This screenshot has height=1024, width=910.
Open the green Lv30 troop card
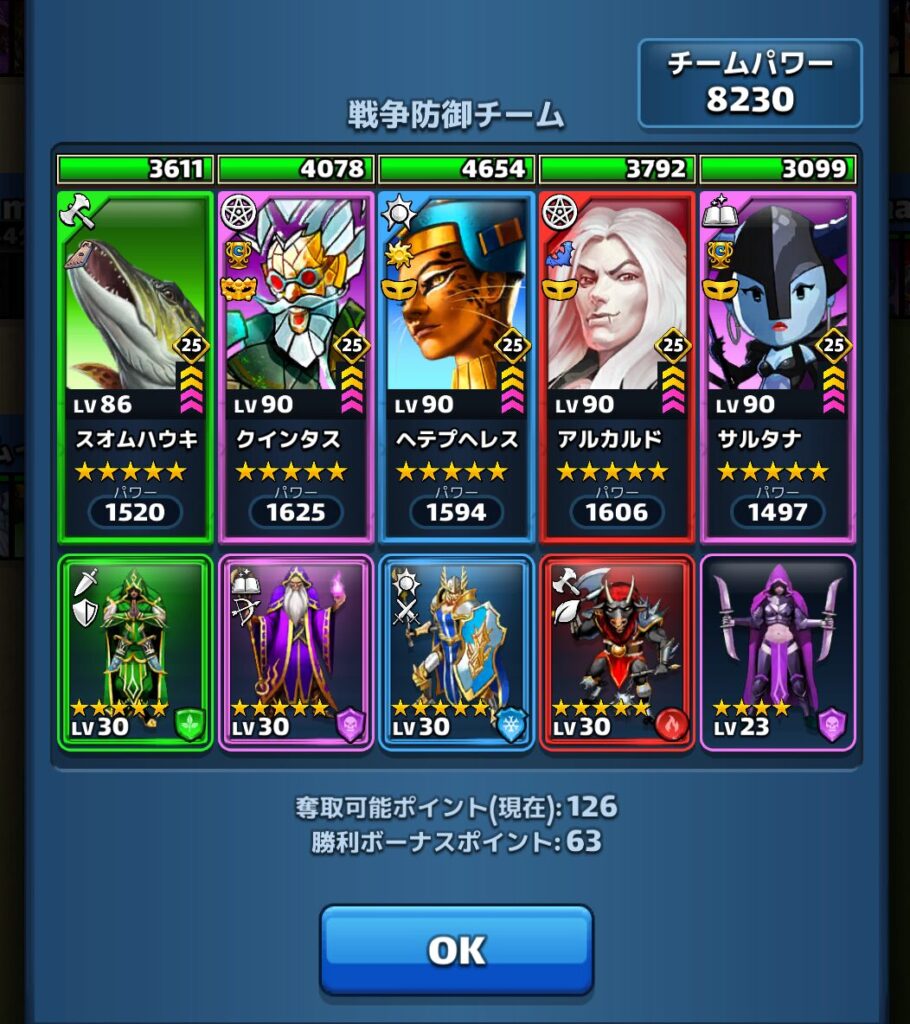[x=135, y=652]
